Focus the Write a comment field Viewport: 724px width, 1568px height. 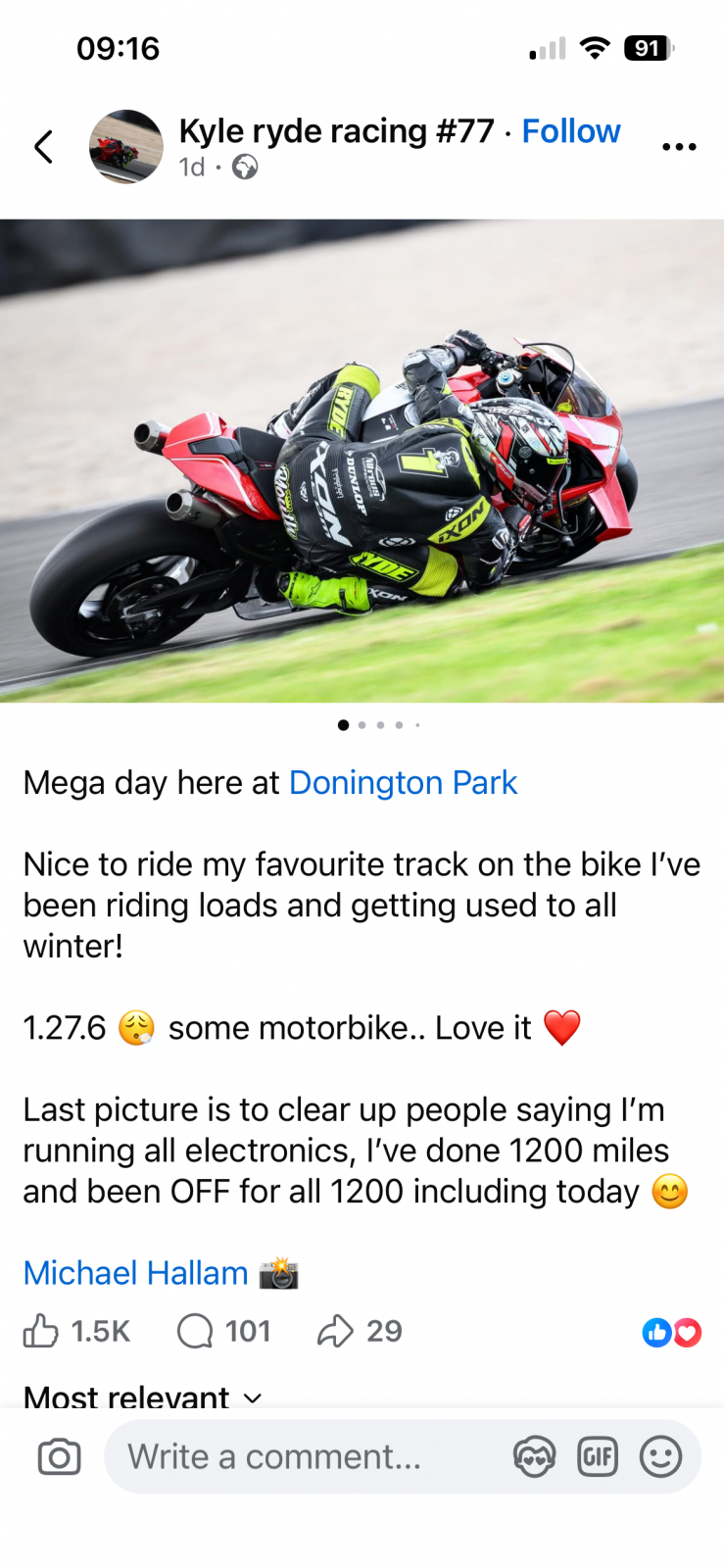(304, 1457)
